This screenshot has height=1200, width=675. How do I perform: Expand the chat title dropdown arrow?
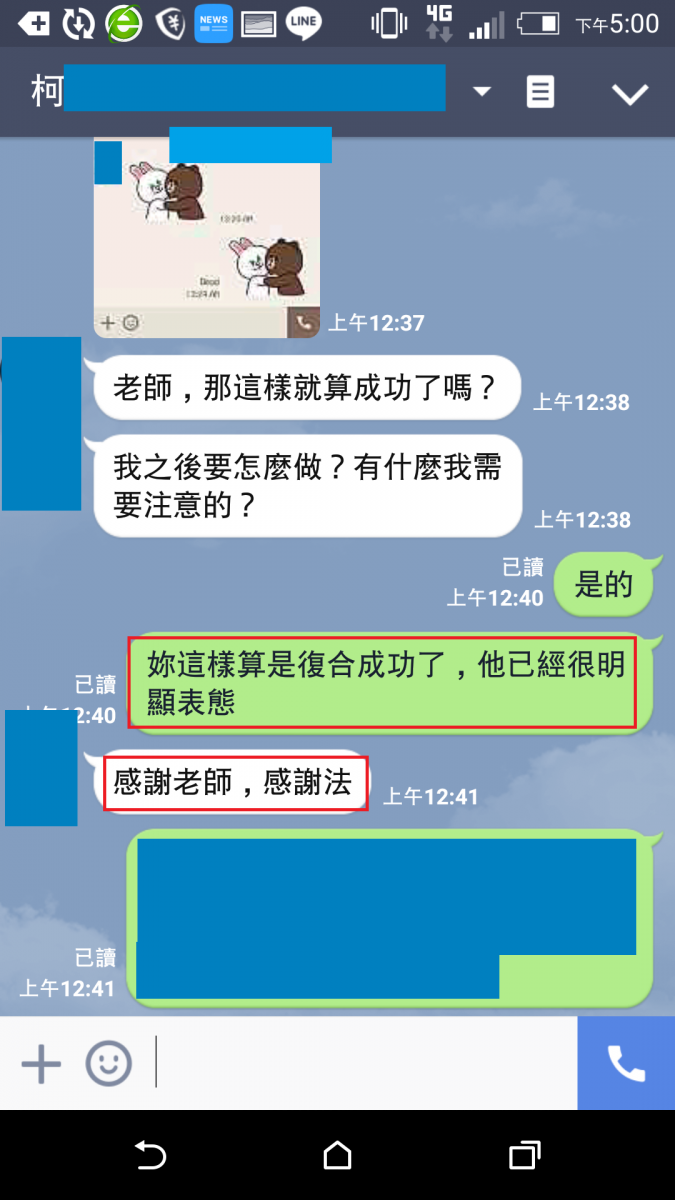pos(482,92)
